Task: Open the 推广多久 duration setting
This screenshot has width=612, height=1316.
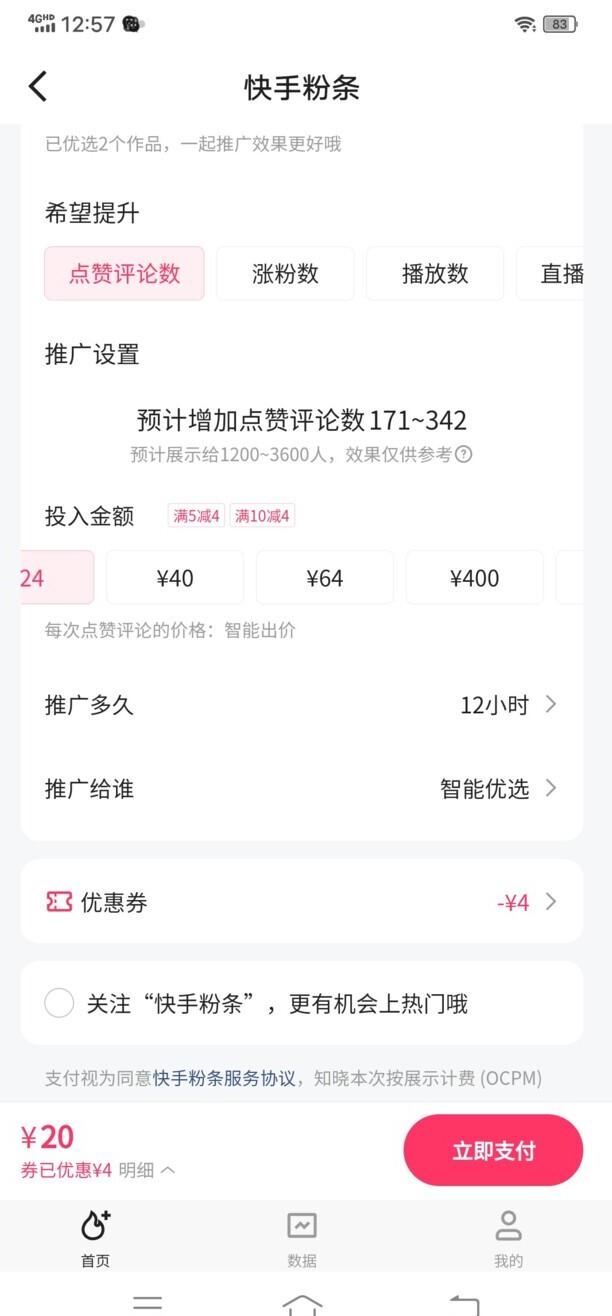Action: pyautogui.click(x=301, y=705)
